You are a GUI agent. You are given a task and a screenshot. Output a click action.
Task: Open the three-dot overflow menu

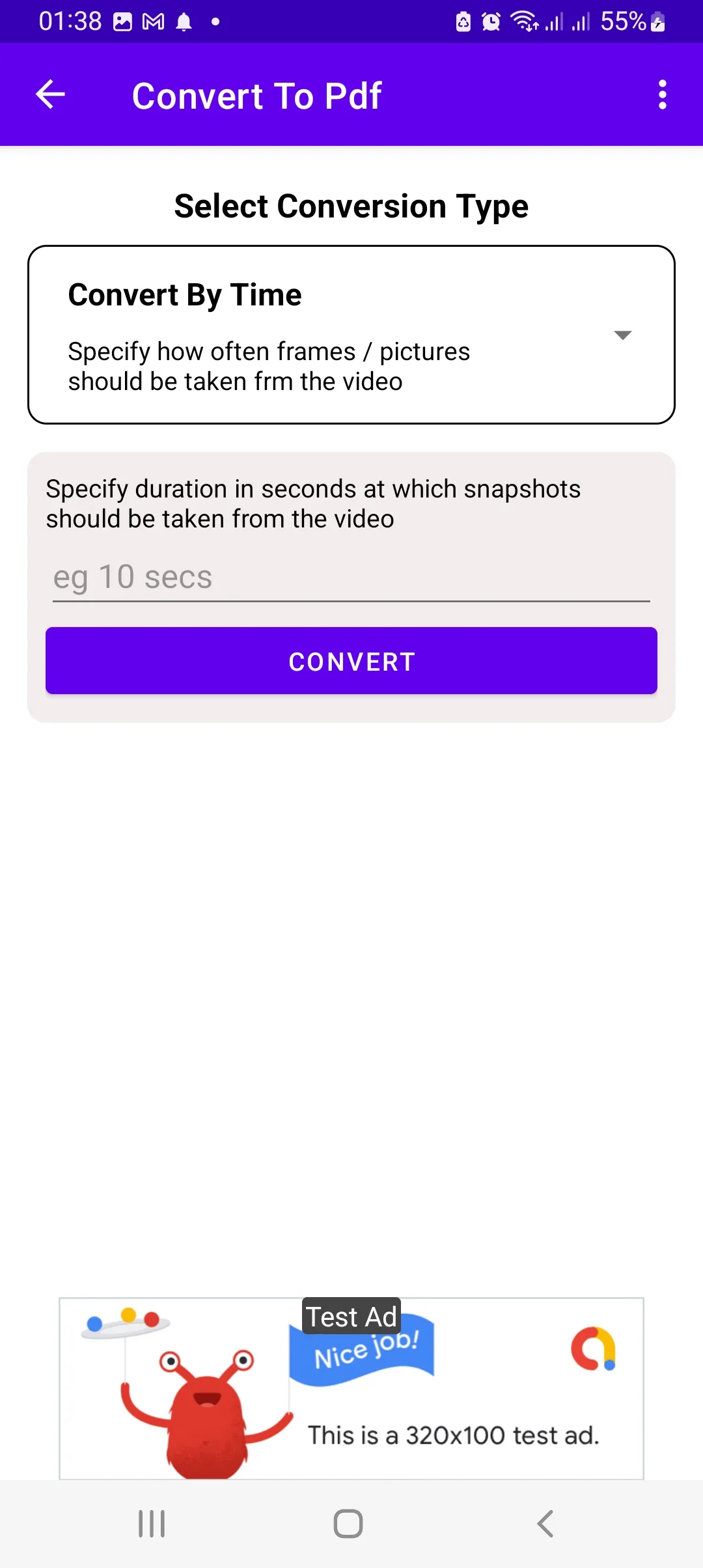(x=662, y=95)
